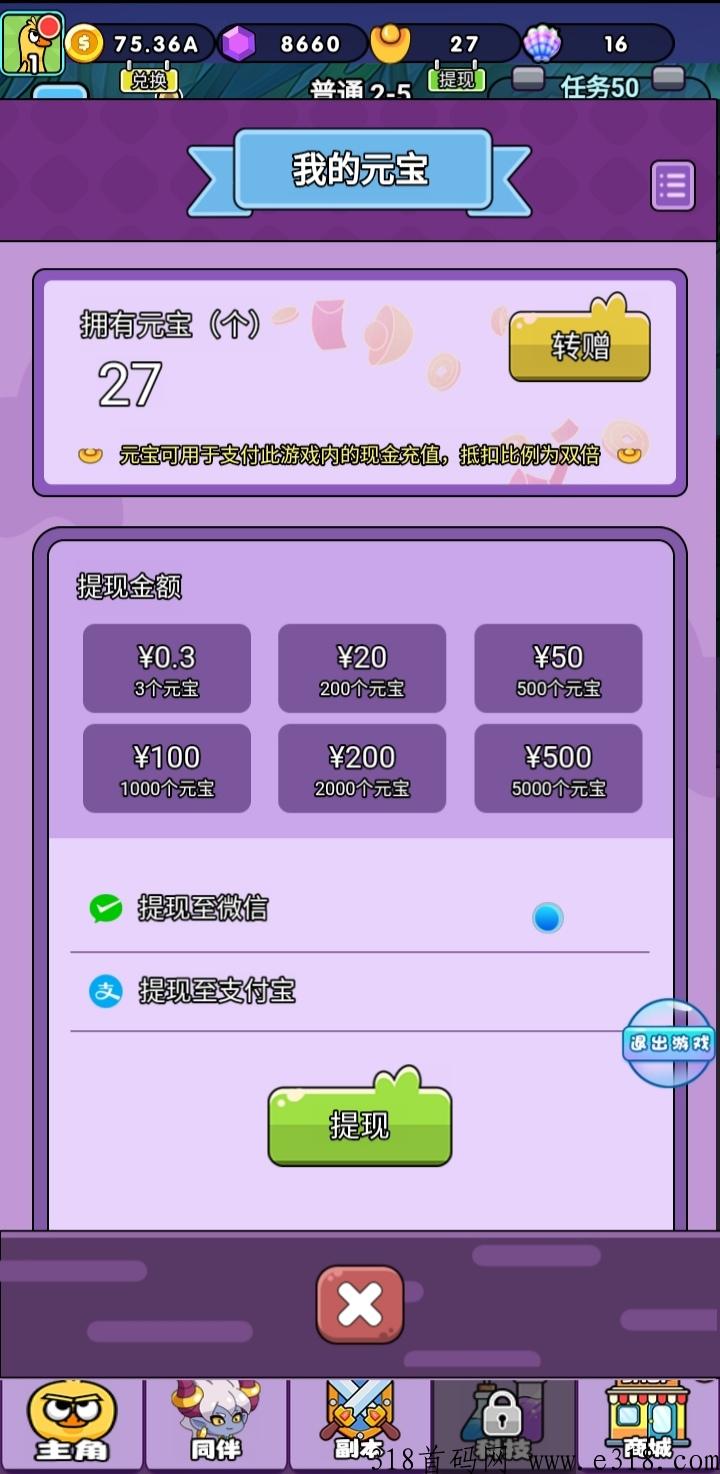
Task: Choose the ¥20 for 200 元宝 option
Action: (362, 668)
